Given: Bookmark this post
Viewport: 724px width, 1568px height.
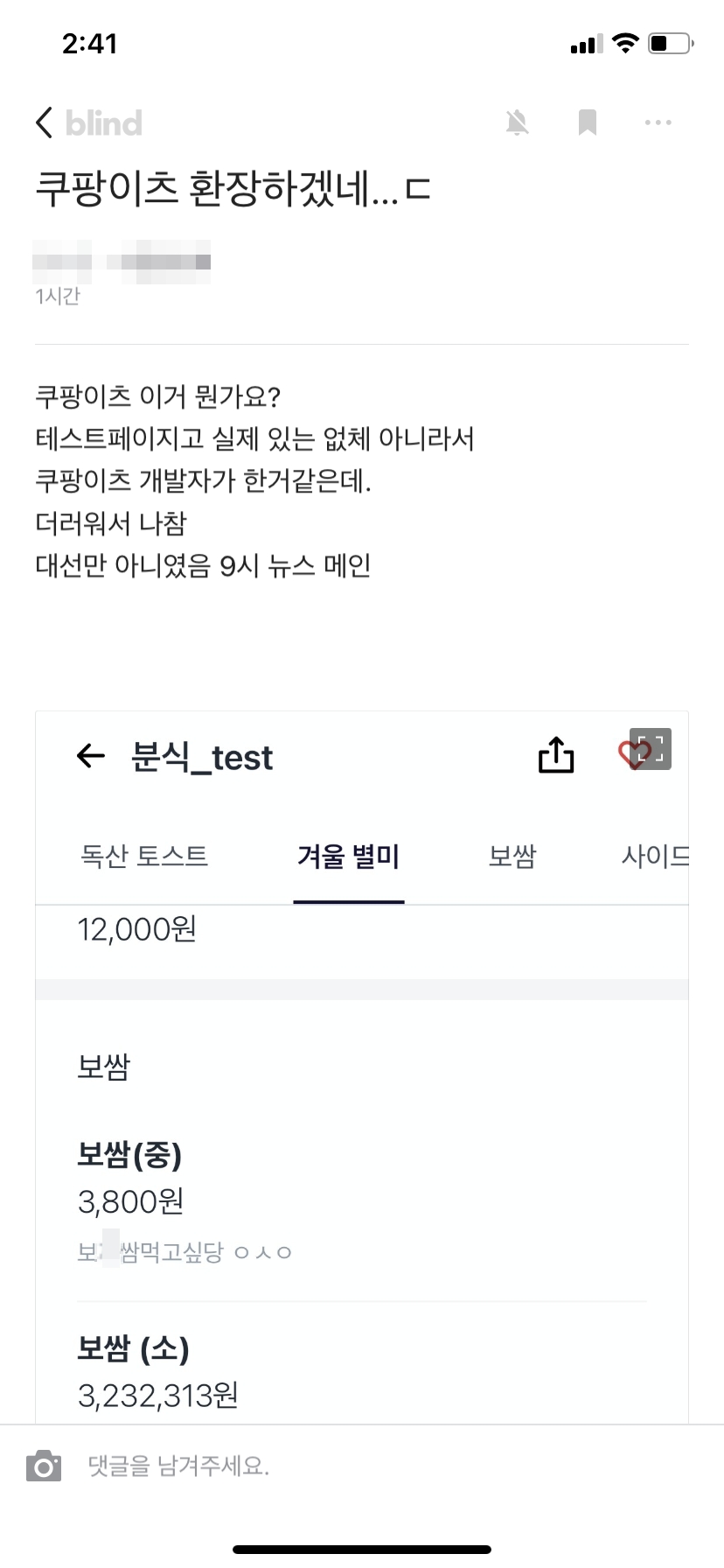Looking at the screenshot, I should (x=588, y=123).
